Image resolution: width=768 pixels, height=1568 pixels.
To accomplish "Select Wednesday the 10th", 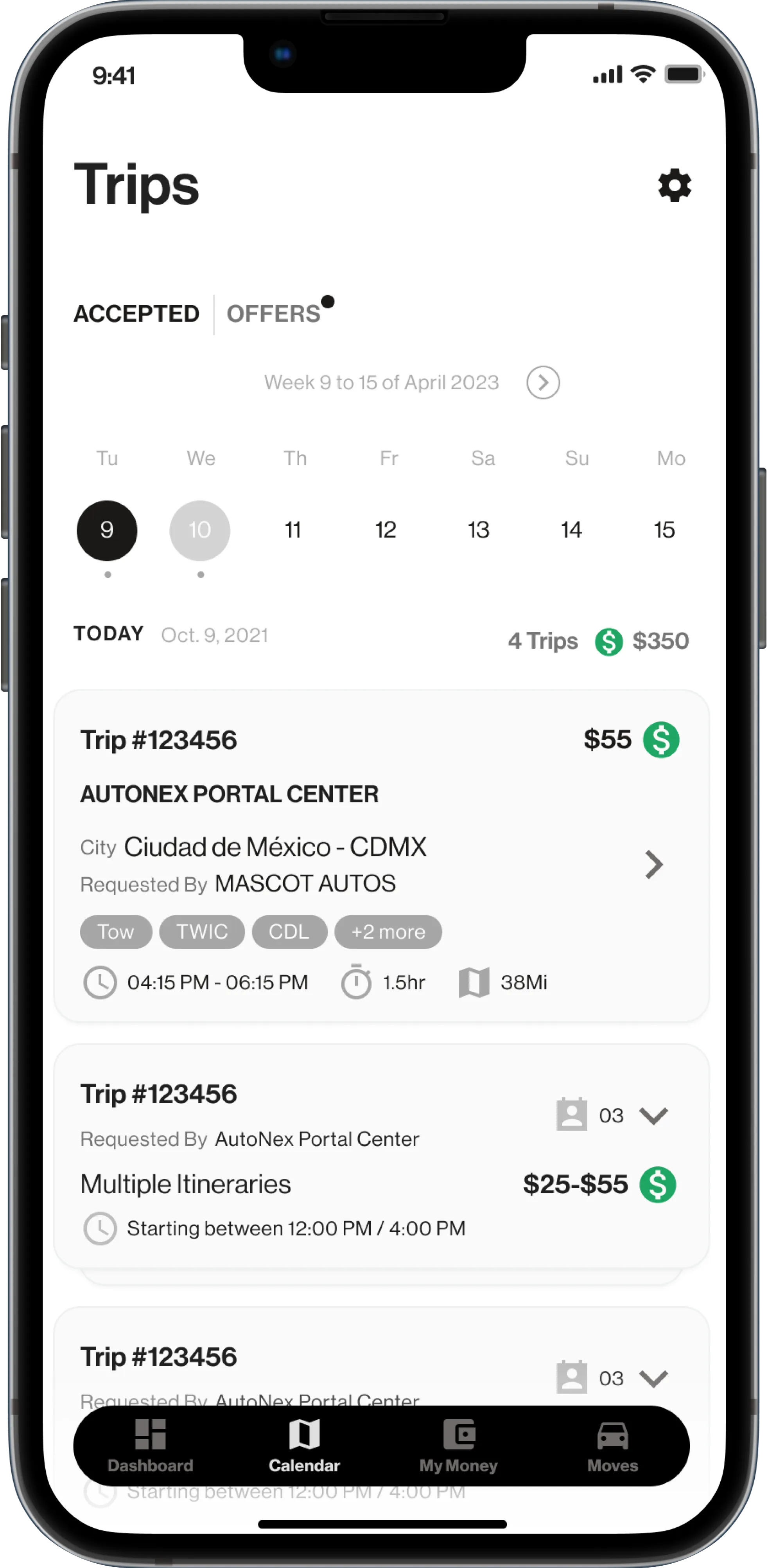I will (x=199, y=530).
